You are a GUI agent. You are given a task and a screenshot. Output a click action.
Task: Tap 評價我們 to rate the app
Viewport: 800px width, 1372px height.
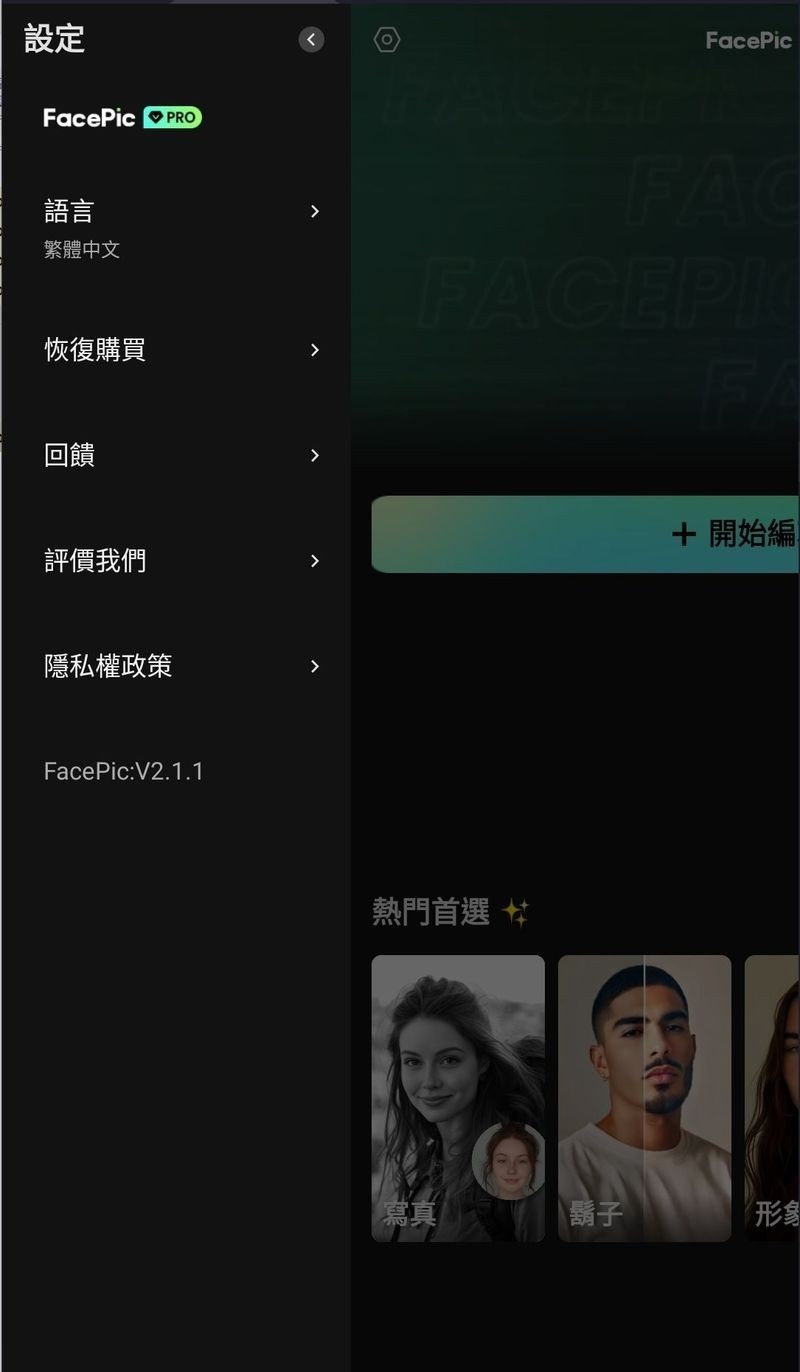pyautogui.click(x=180, y=561)
